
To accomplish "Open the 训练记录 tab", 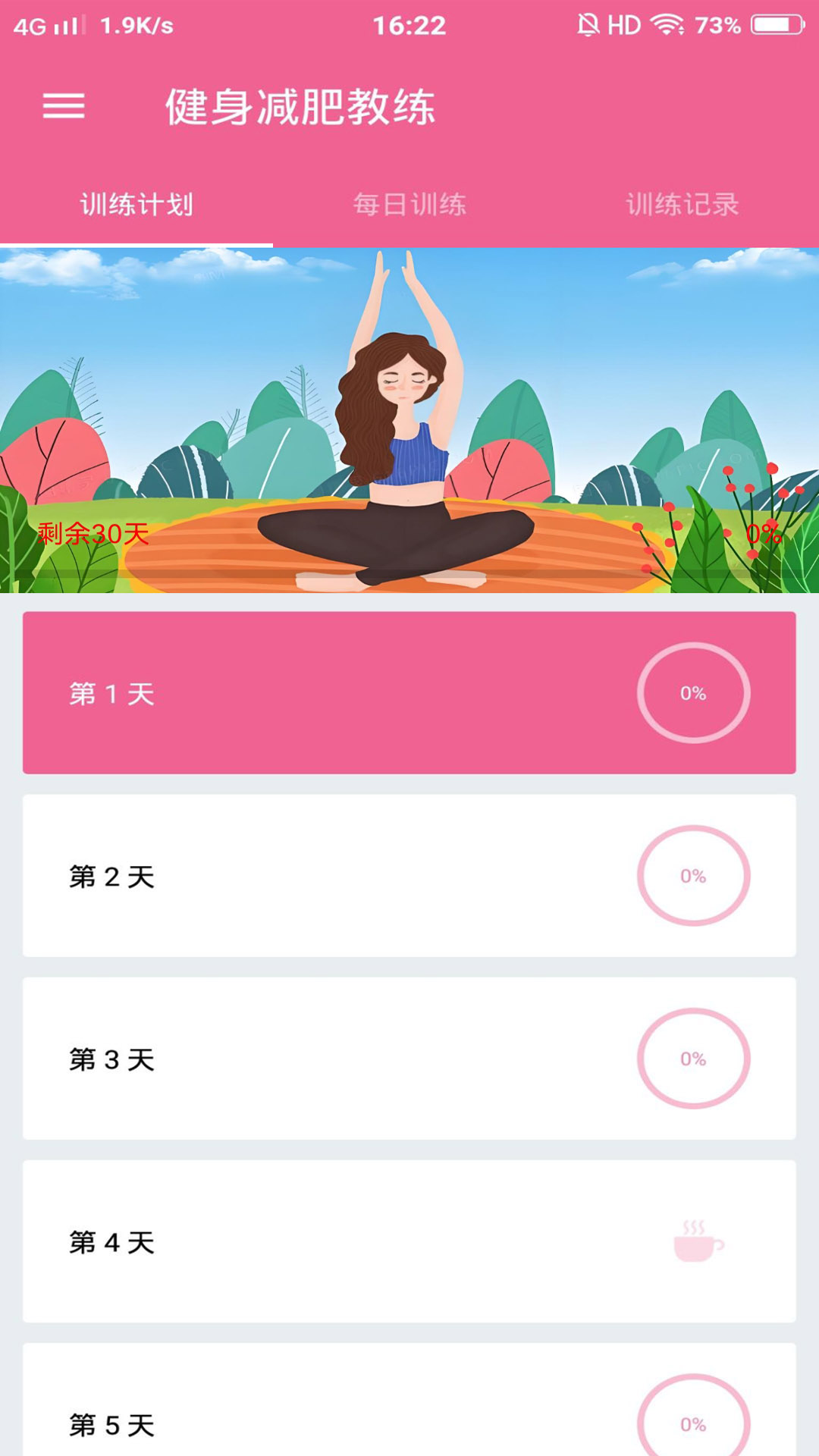I will pos(682,203).
